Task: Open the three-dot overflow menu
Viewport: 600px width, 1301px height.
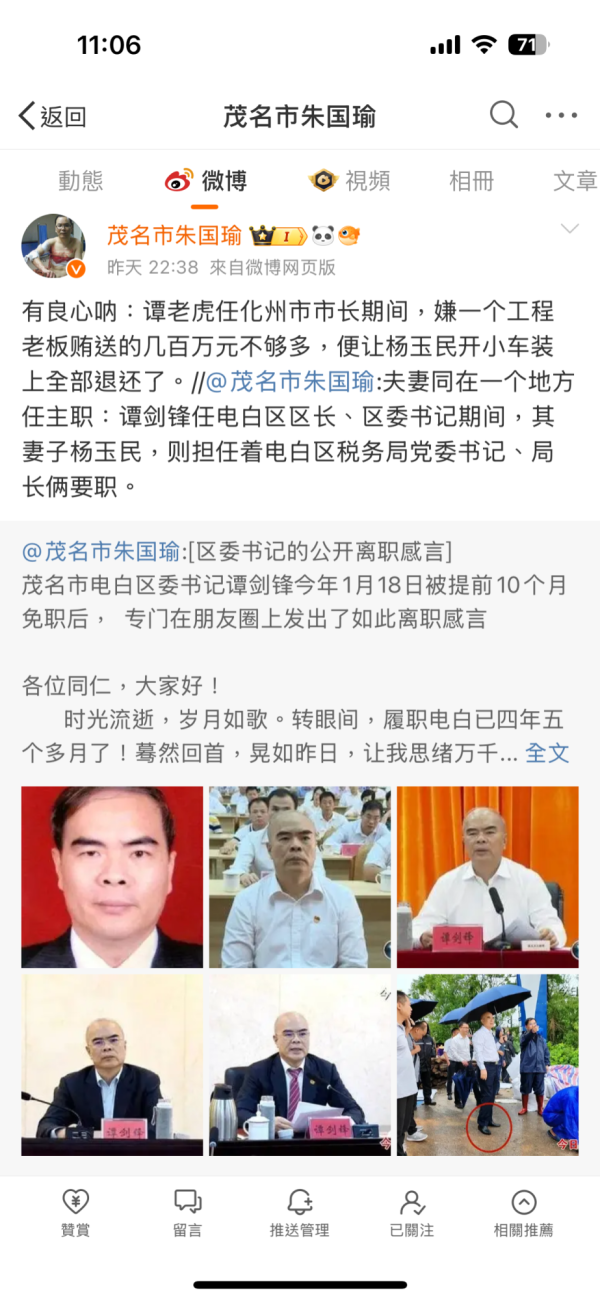Action: pyautogui.click(x=561, y=116)
